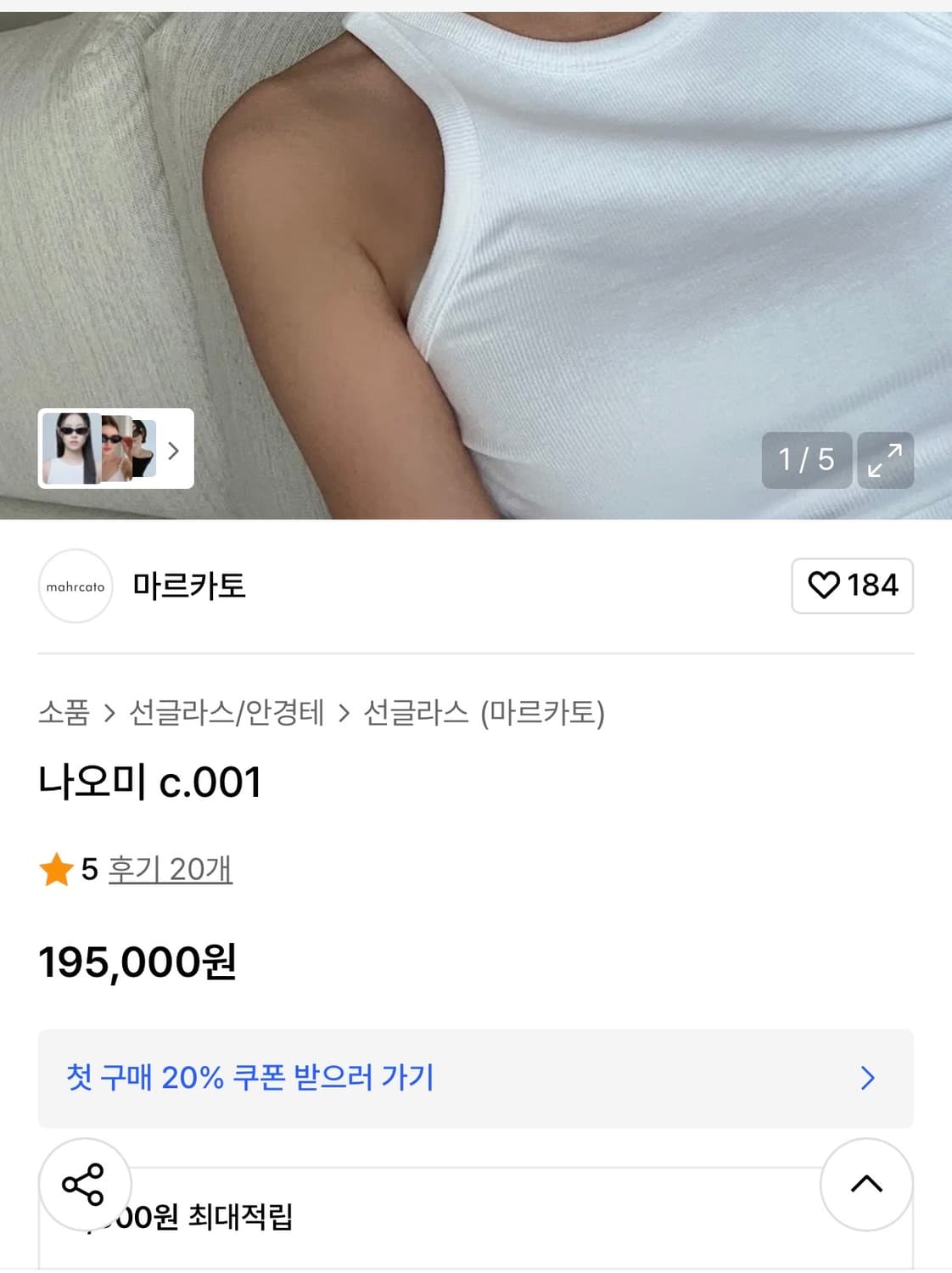Tap the 1/5 photo counter badge
The width and height of the screenshot is (952, 1273).
click(806, 461)
